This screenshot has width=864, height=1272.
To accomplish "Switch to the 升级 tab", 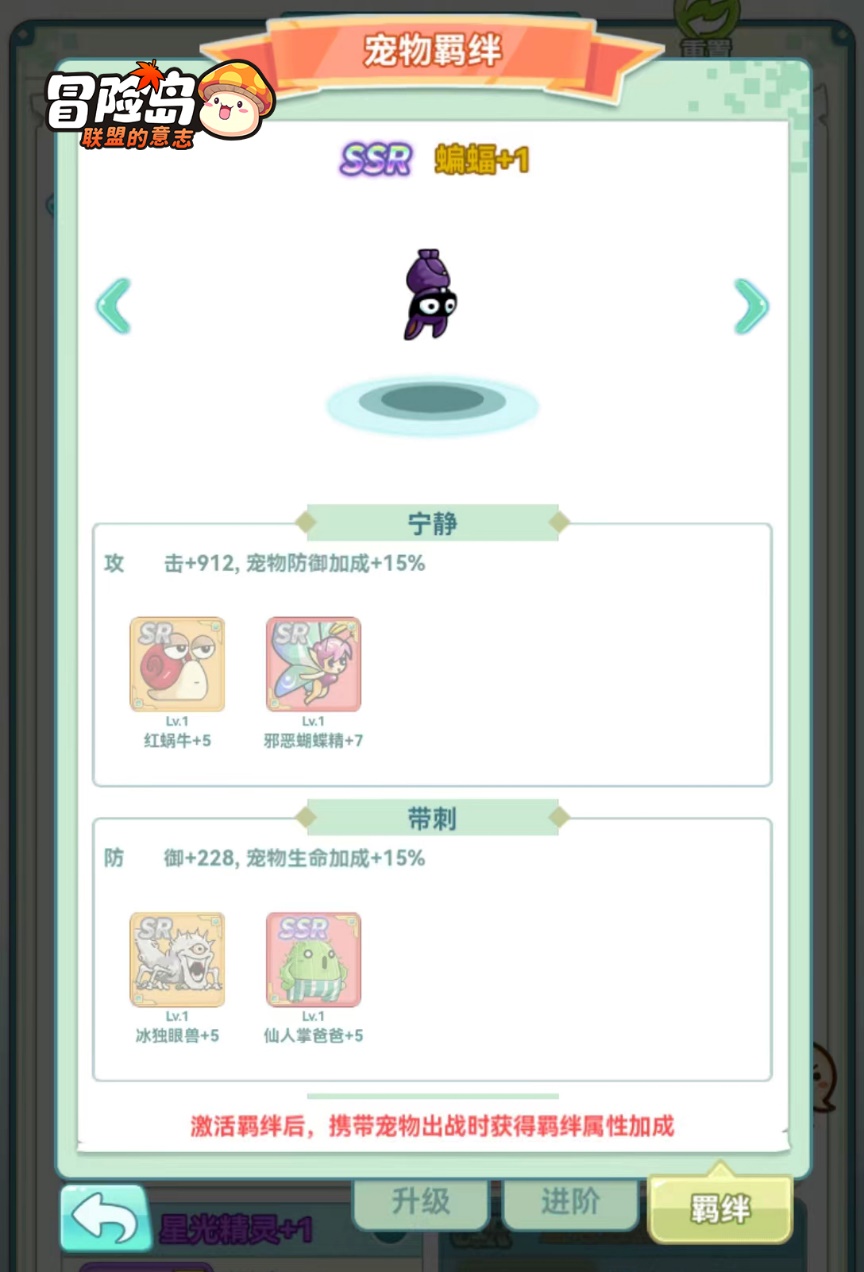I will coord(421,1202).
